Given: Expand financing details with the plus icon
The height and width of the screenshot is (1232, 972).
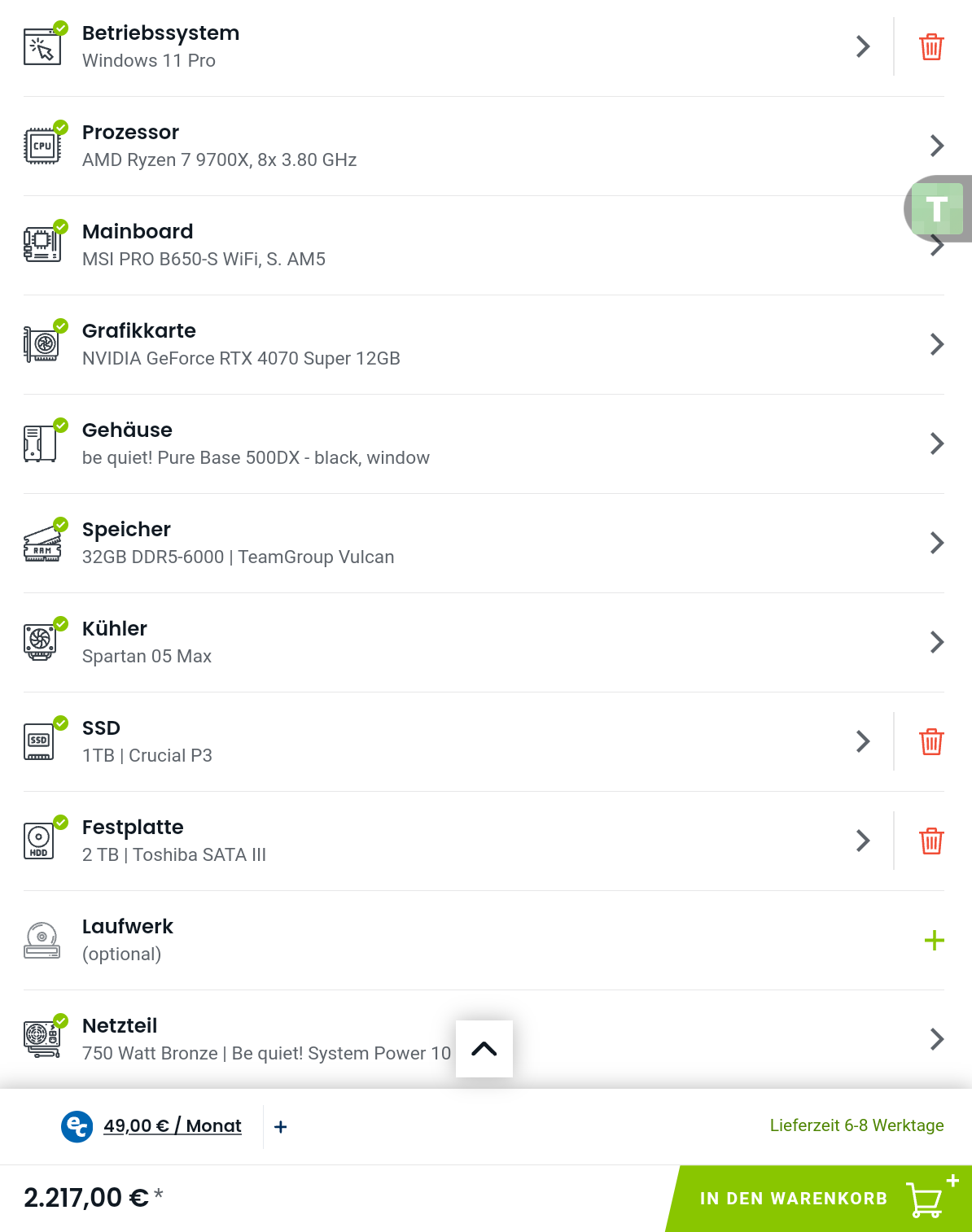Looking at the screenshot, I should pos(281,1127).
